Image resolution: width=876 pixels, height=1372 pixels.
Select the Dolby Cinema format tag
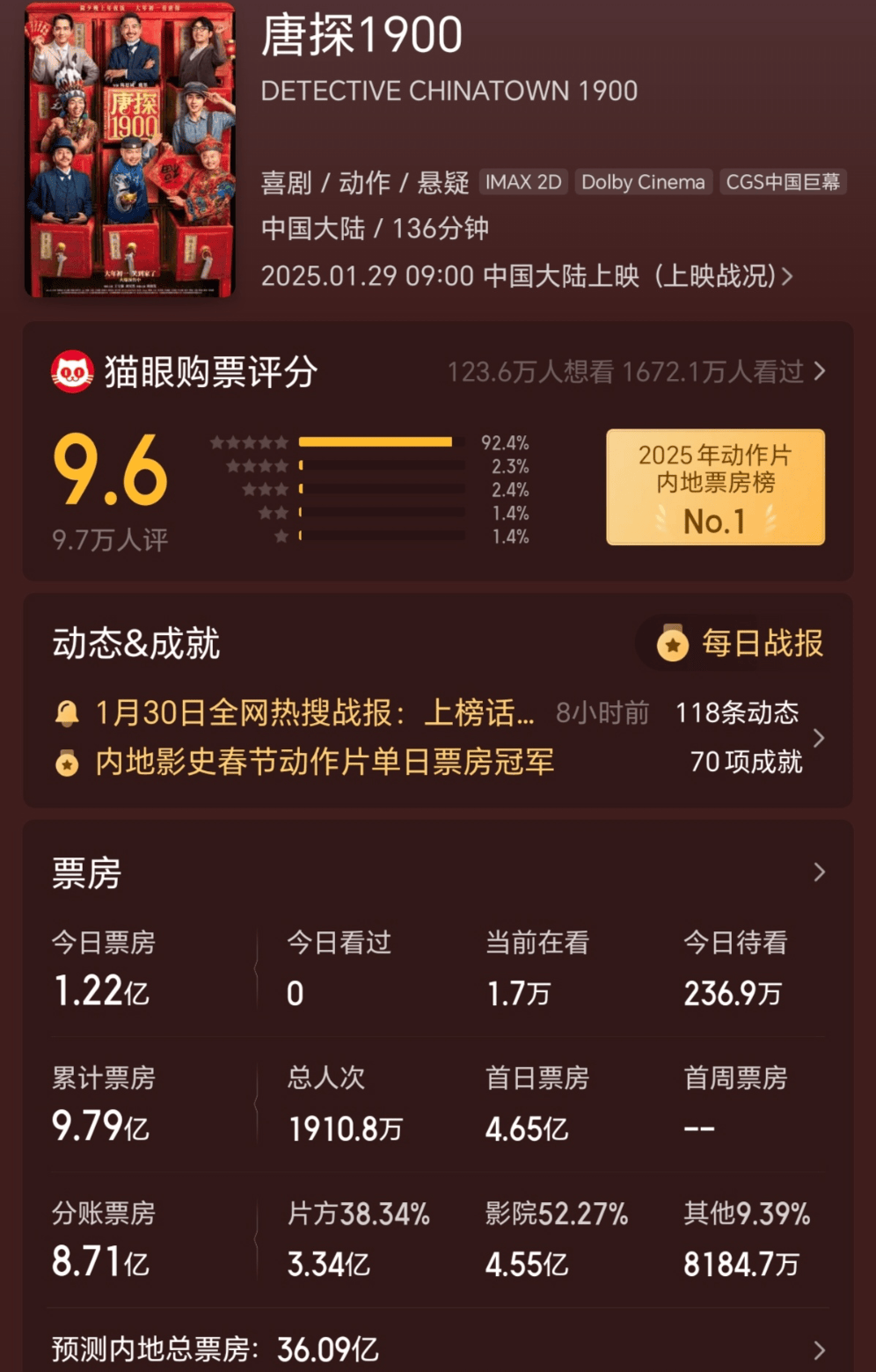(643, 182)
